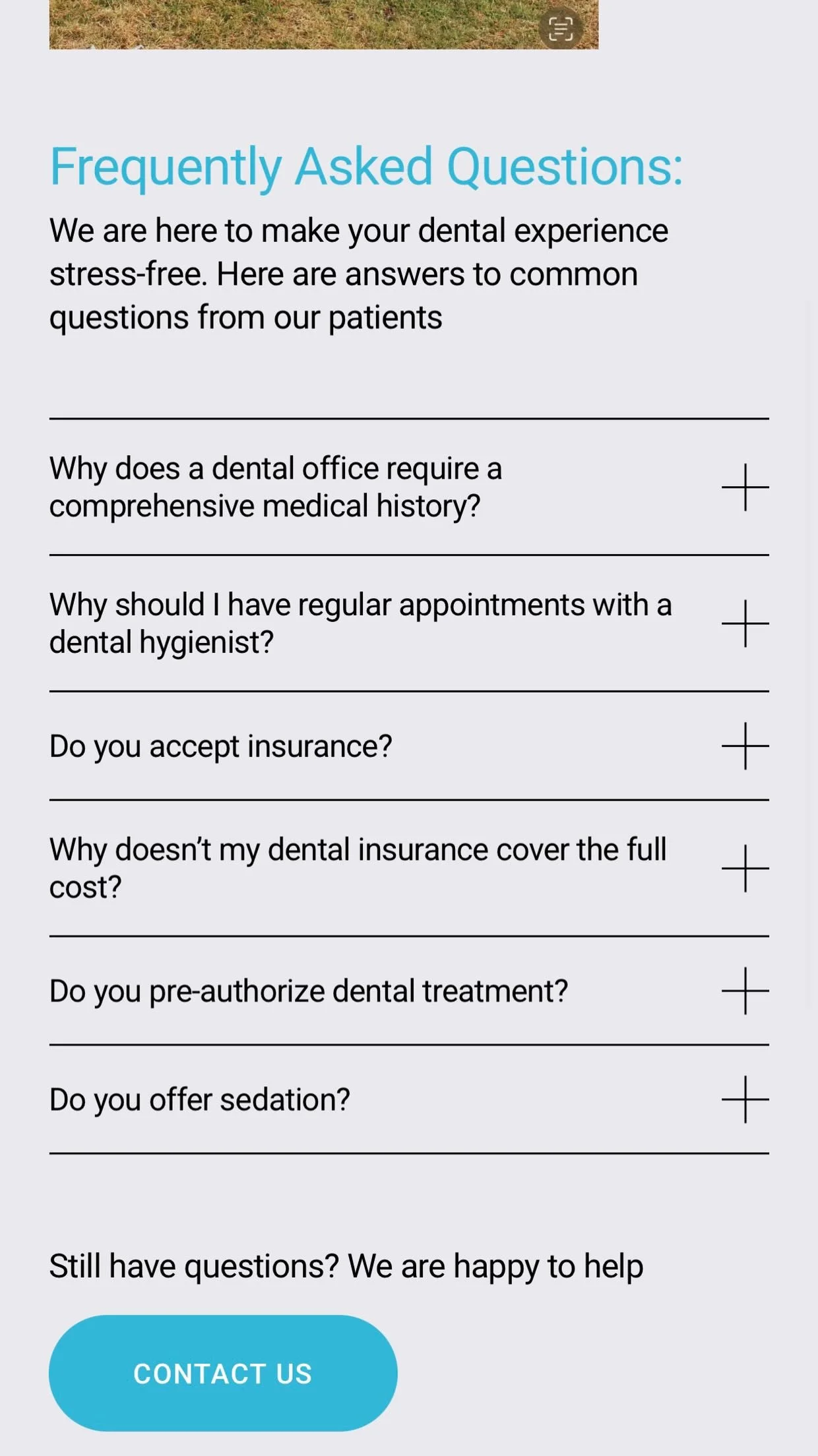
Task: Expand the dental hygienist appointments question
Action: [x=409, y=623]
